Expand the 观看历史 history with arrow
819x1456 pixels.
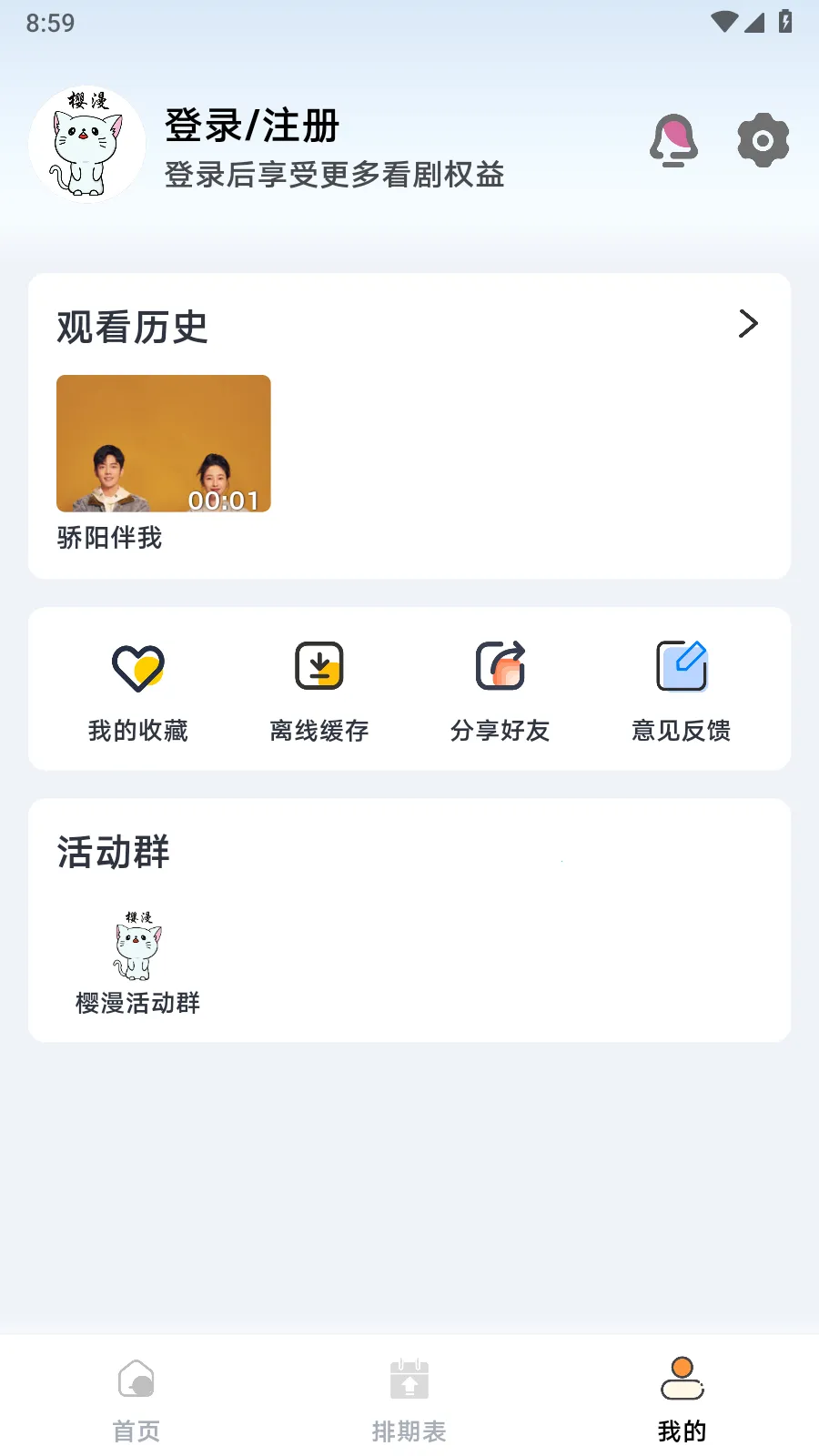tap(747, 324)
